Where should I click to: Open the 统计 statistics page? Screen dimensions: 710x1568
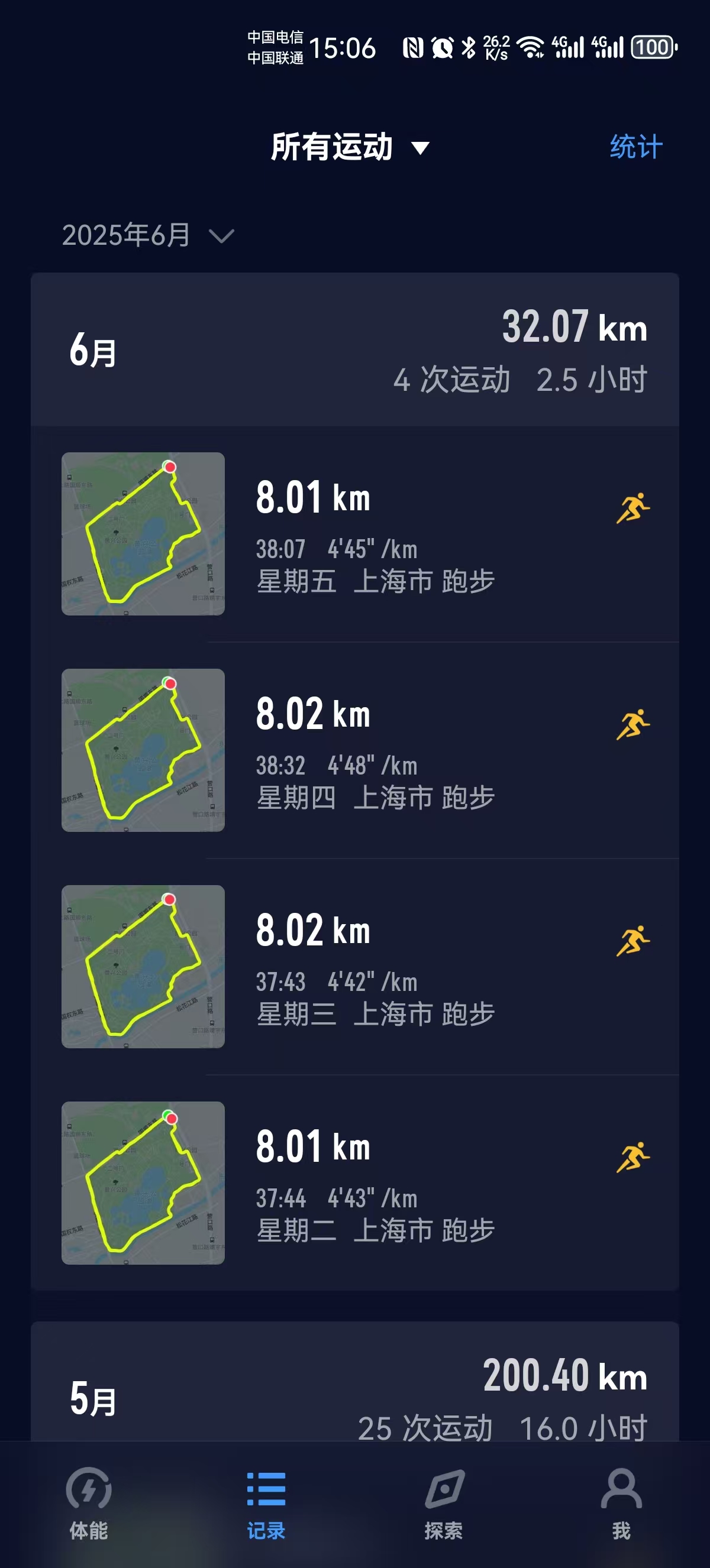pyautogui.click(x=635, y=147)
